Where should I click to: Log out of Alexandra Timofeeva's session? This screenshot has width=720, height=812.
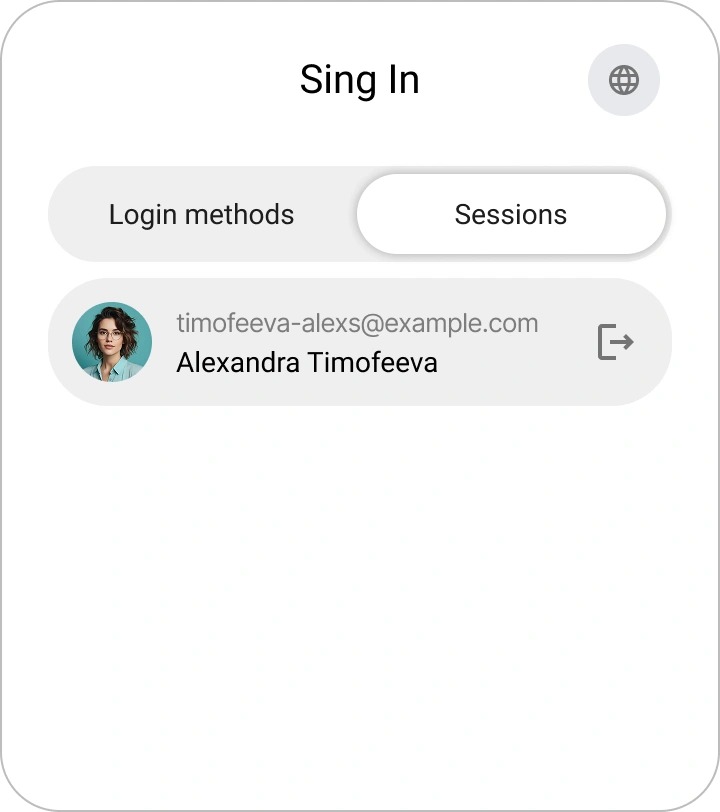point(615,342)
